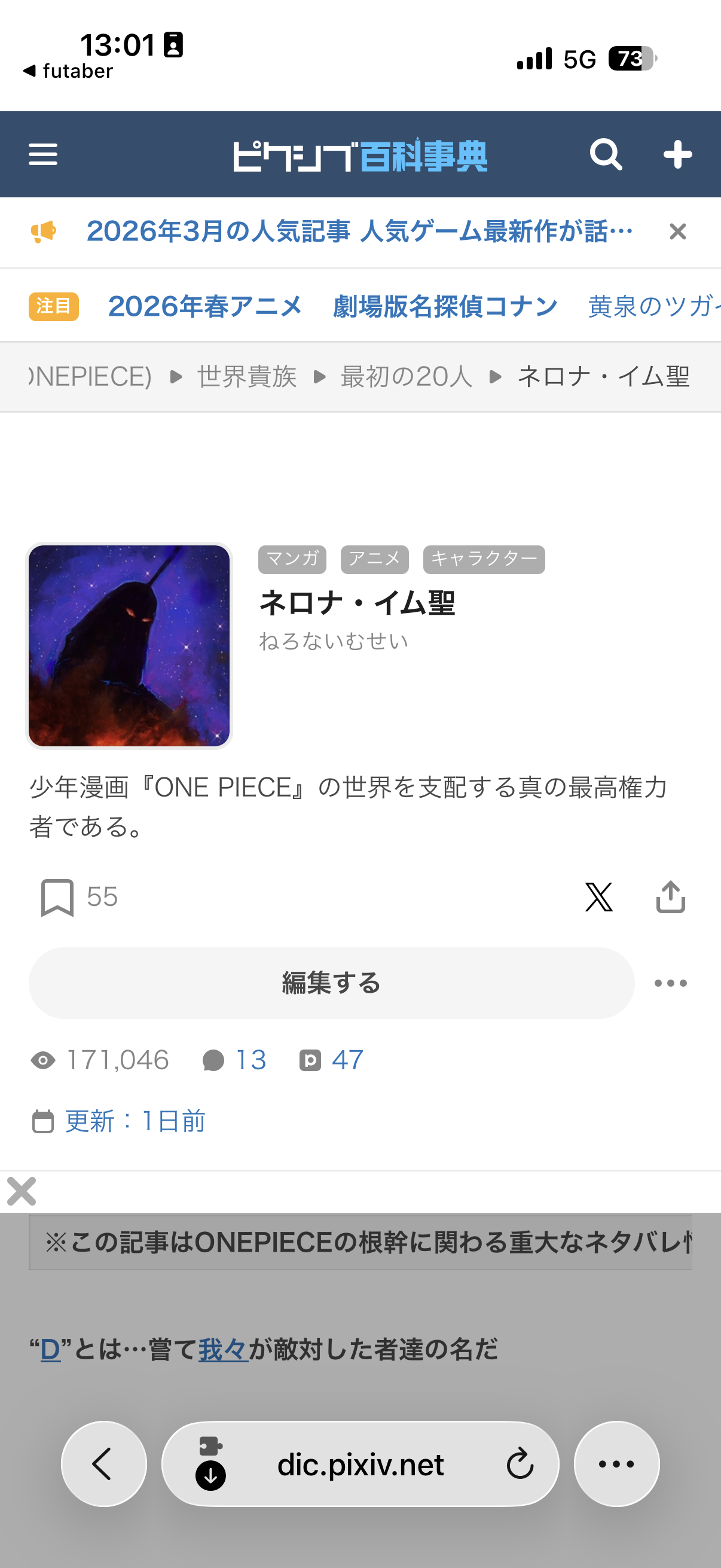Tap 編集する to edit the article

(331, 983)
